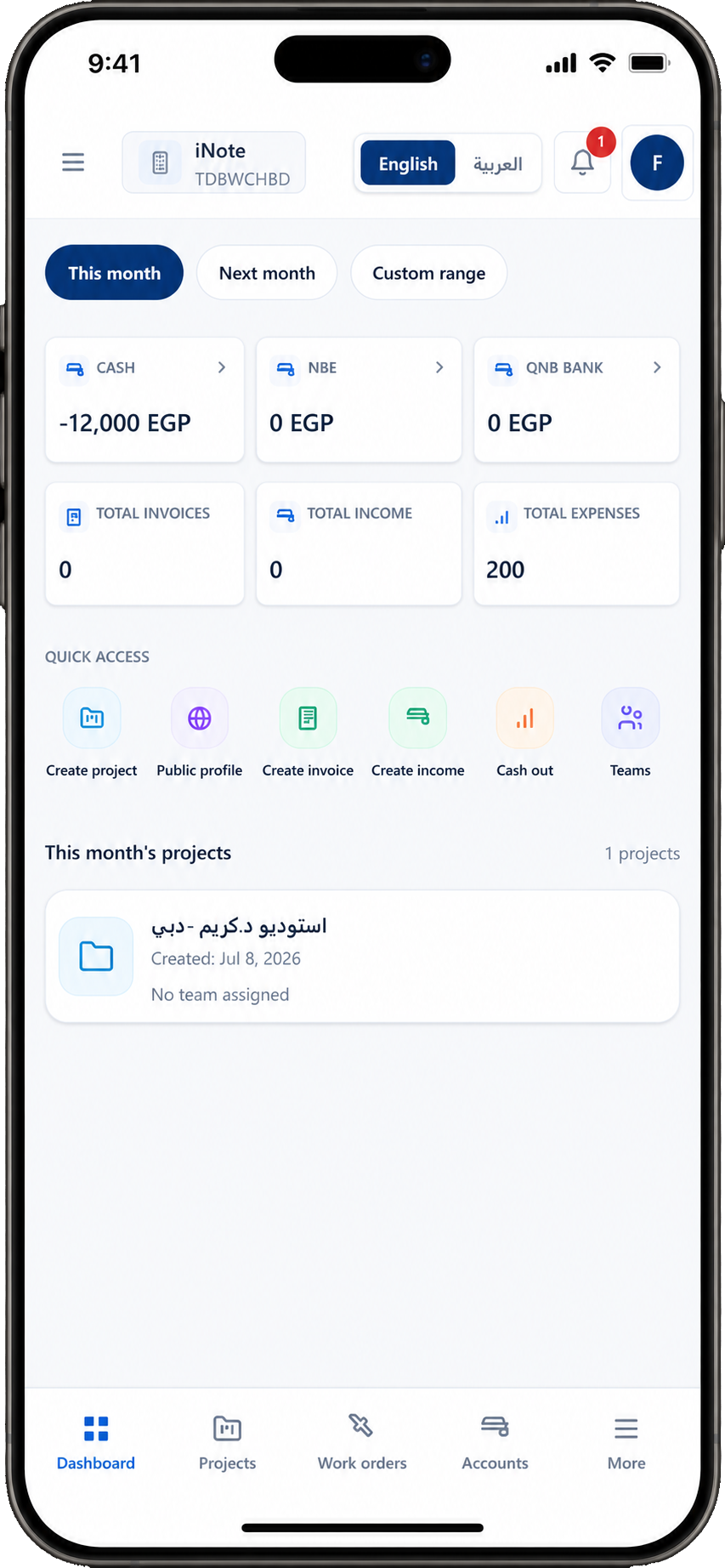
Task: Open the notifications bell
Action: (x=582, y=162)
